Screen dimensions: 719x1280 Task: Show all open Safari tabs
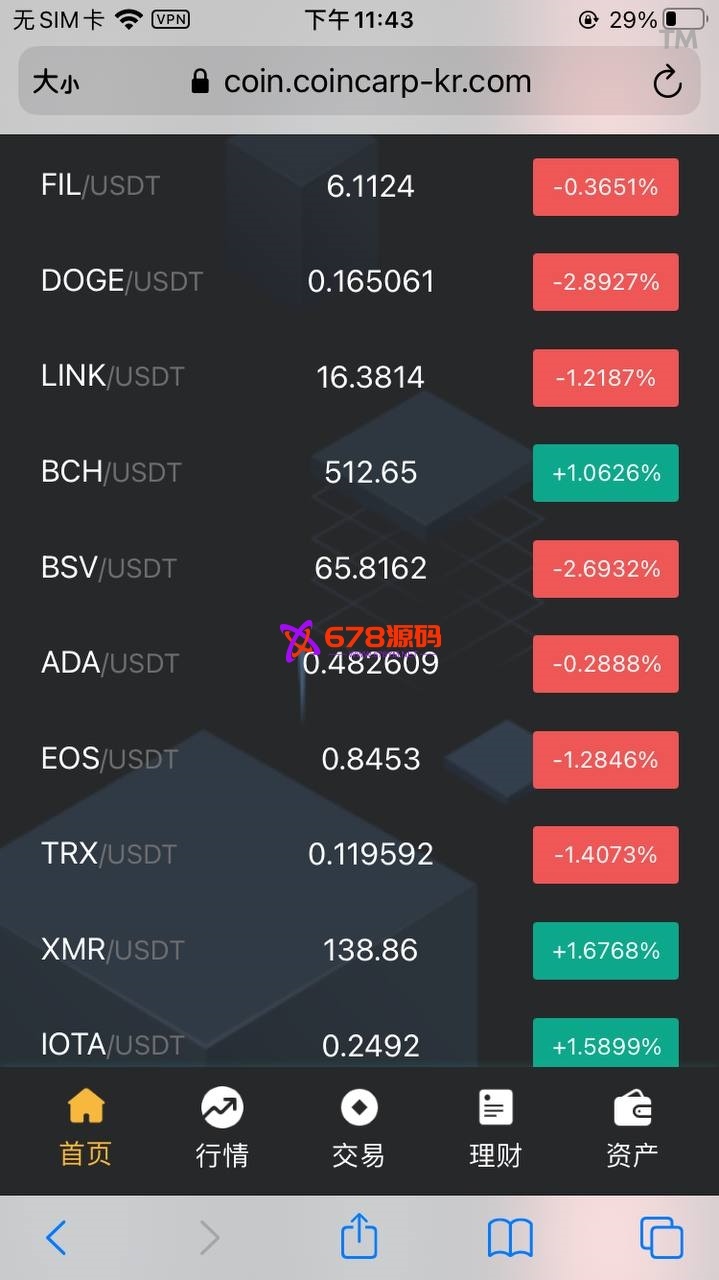(x=661, y=1238)
